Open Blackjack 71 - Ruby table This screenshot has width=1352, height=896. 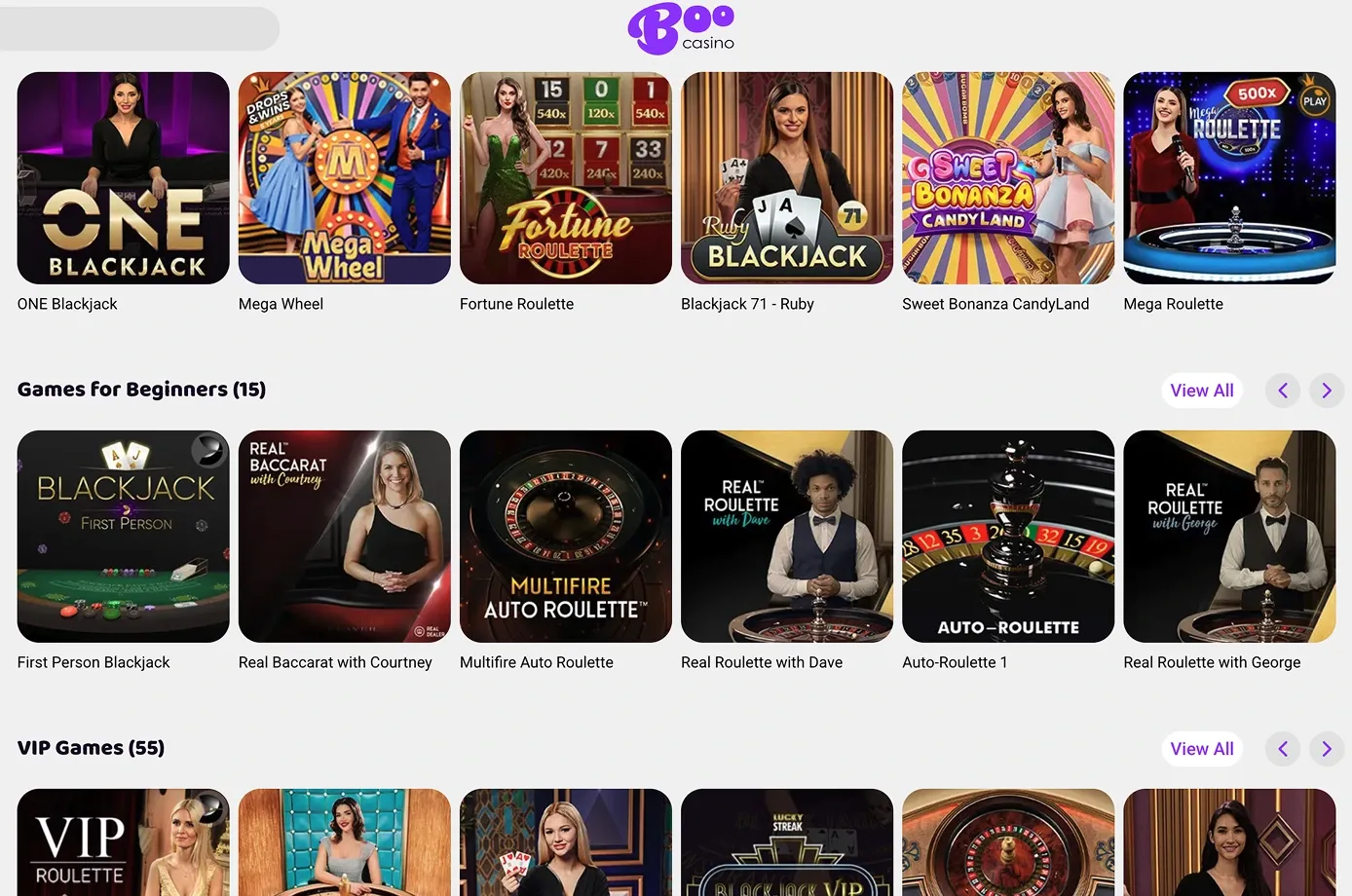(787, 178)
